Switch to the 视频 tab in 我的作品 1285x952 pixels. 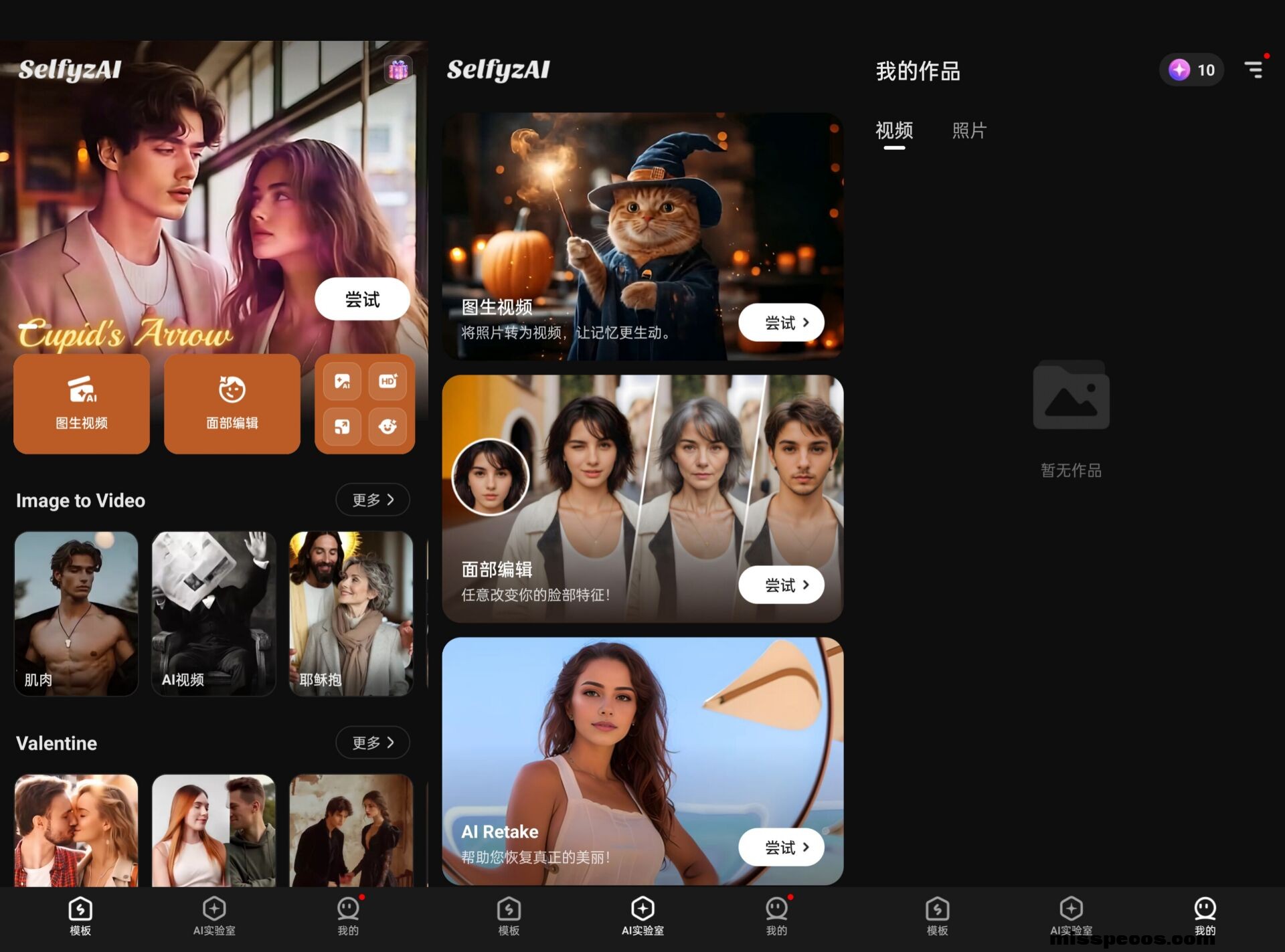(894, 130)
